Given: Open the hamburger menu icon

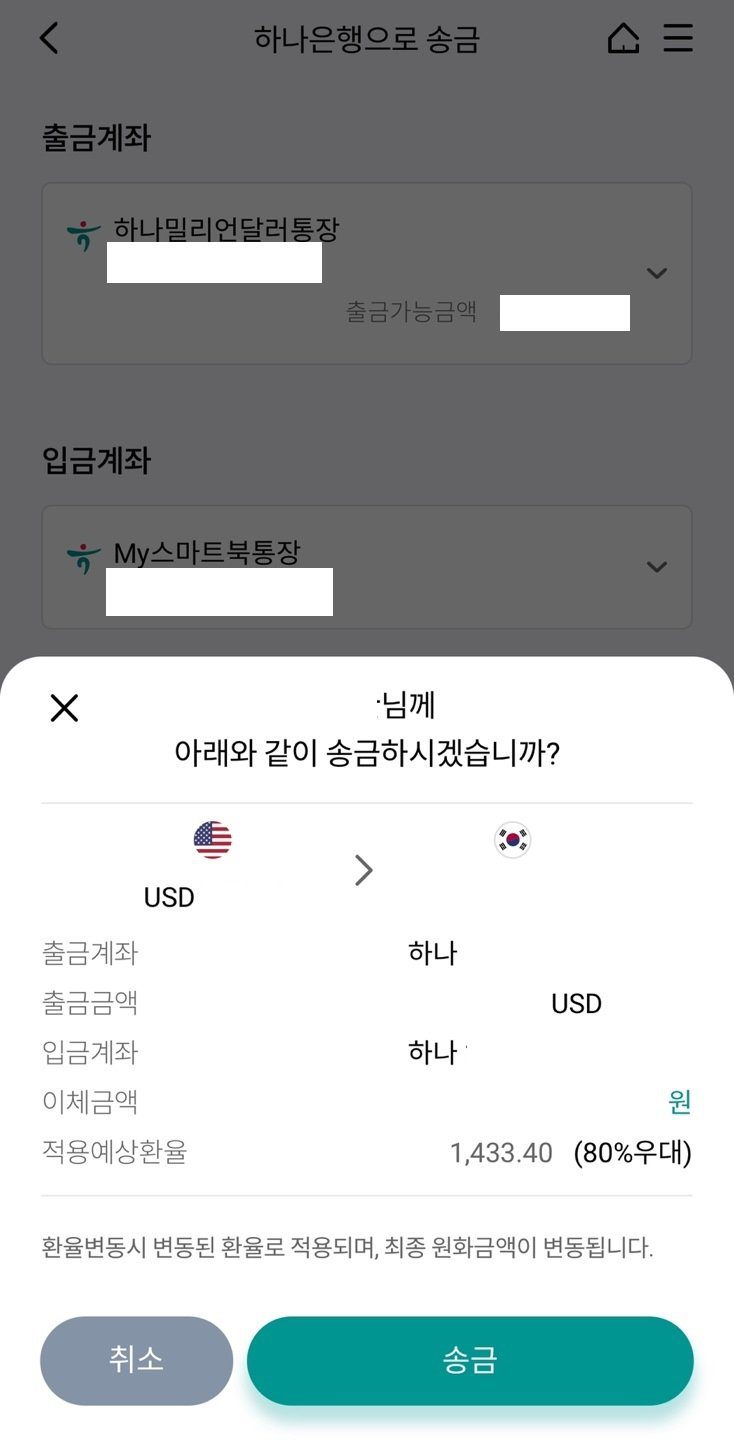Looking at the screenshot, I should tap(678, 38).
